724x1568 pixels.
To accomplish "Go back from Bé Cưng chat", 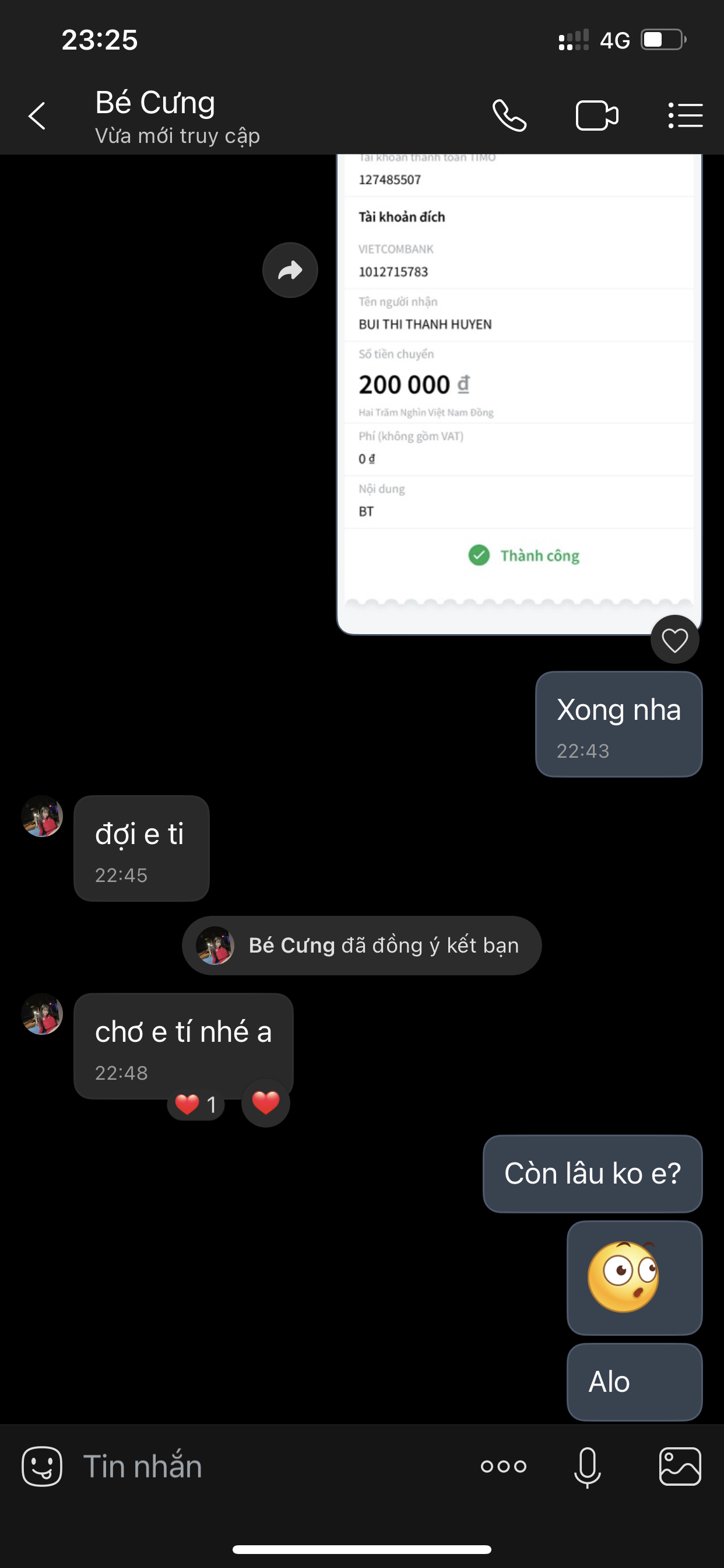I will click(x=37, y=116).
